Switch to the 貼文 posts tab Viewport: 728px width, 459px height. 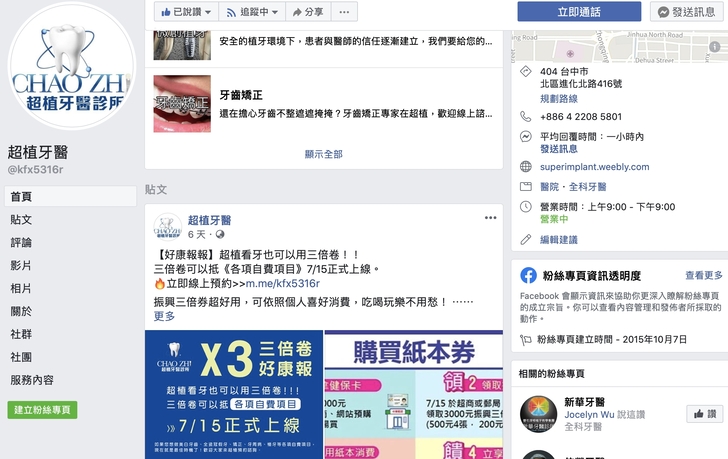click(x=21, y=220)
